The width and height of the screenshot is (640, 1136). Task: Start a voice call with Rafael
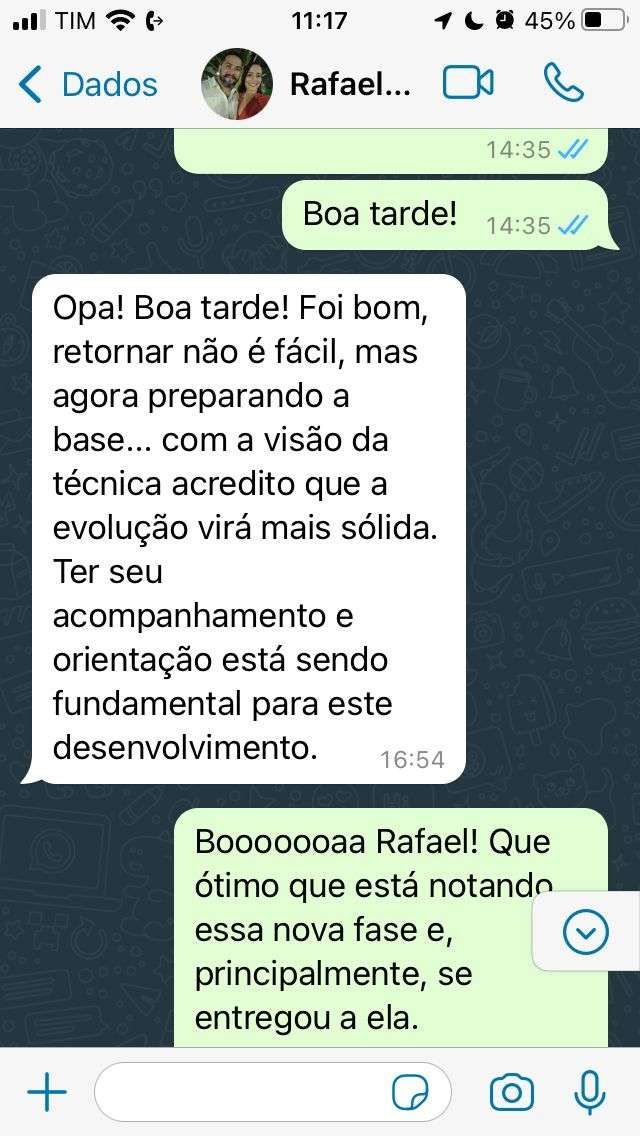point(563,83)
